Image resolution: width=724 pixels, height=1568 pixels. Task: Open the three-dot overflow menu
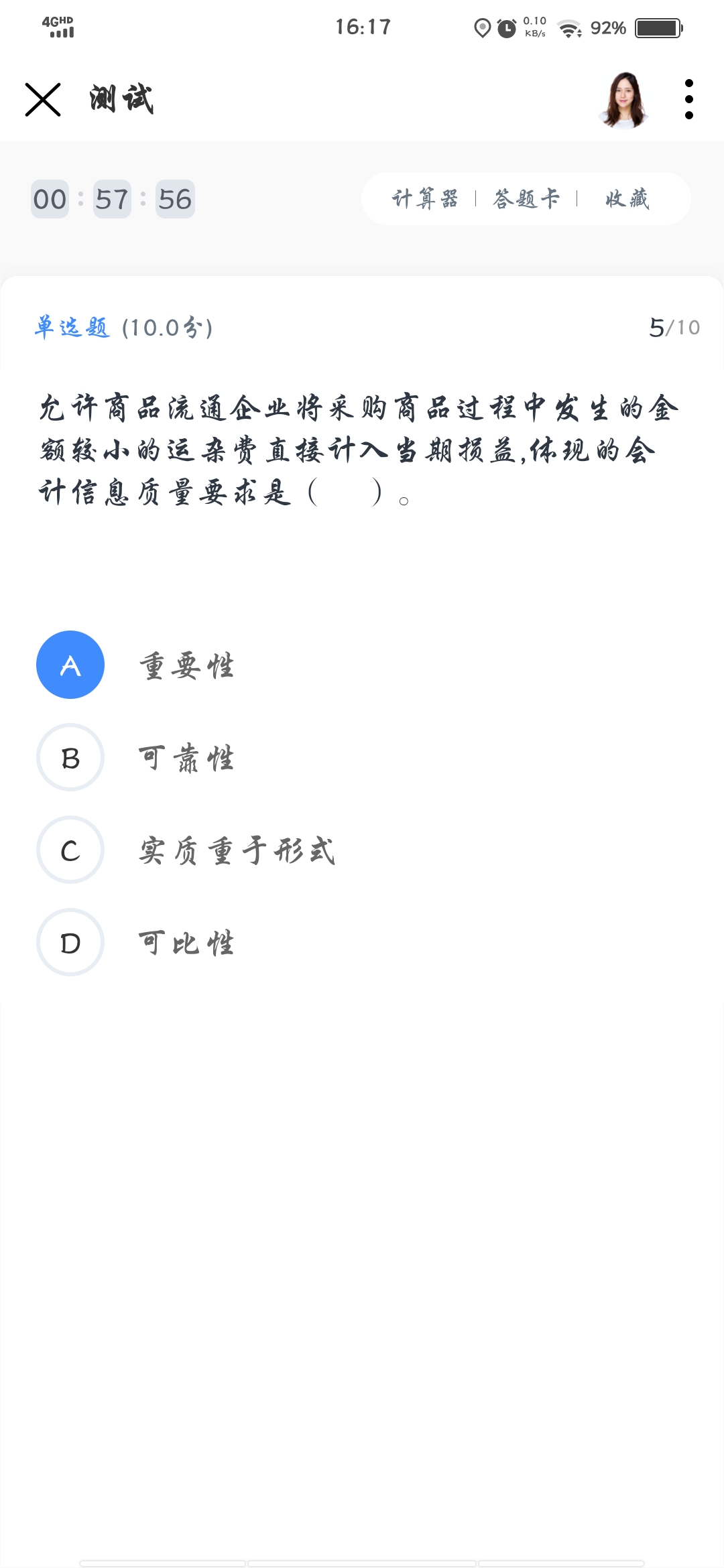[x=688, y=99]
